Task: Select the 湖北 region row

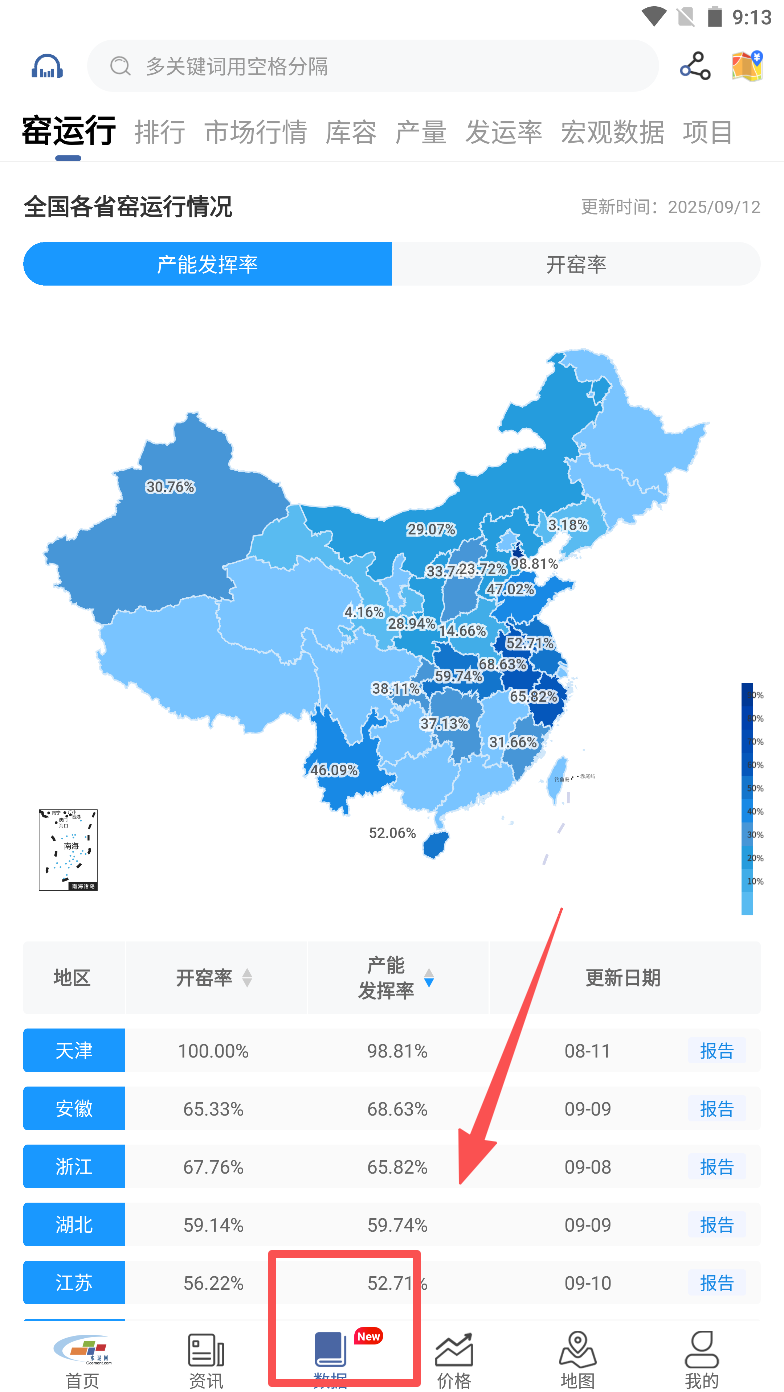Action: coord(74,1225)
